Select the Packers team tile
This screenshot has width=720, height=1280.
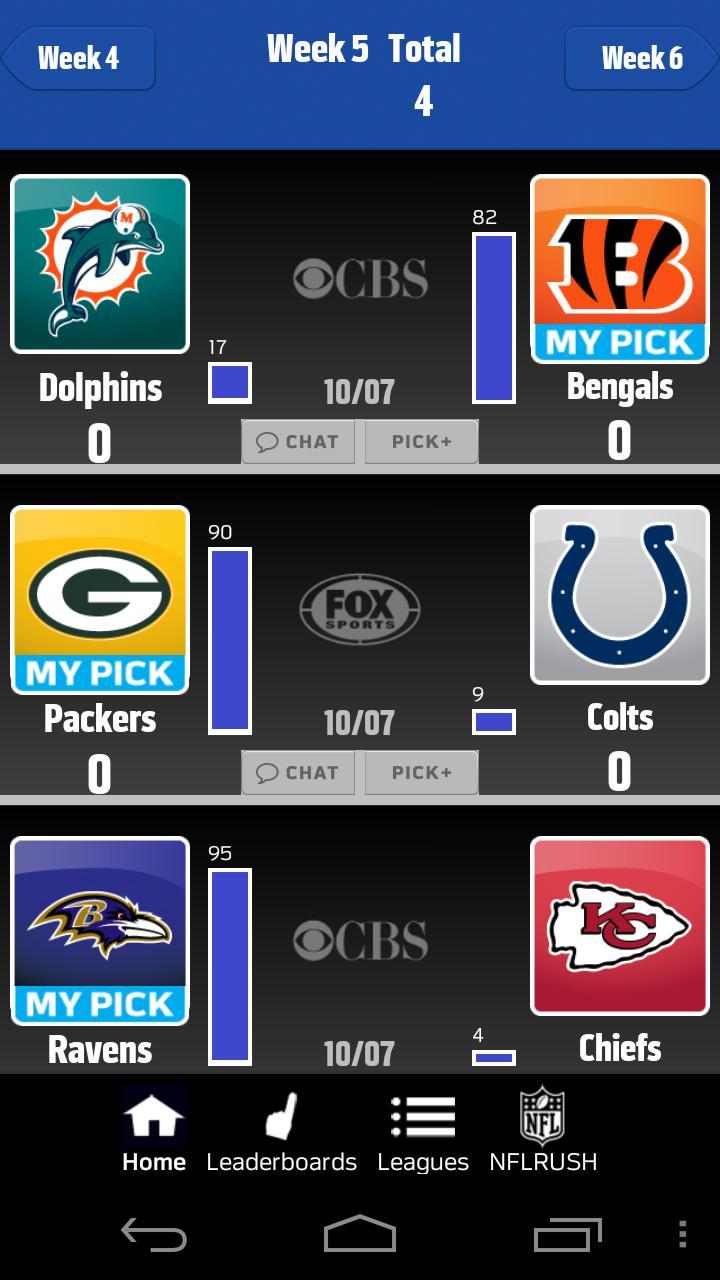100,599
